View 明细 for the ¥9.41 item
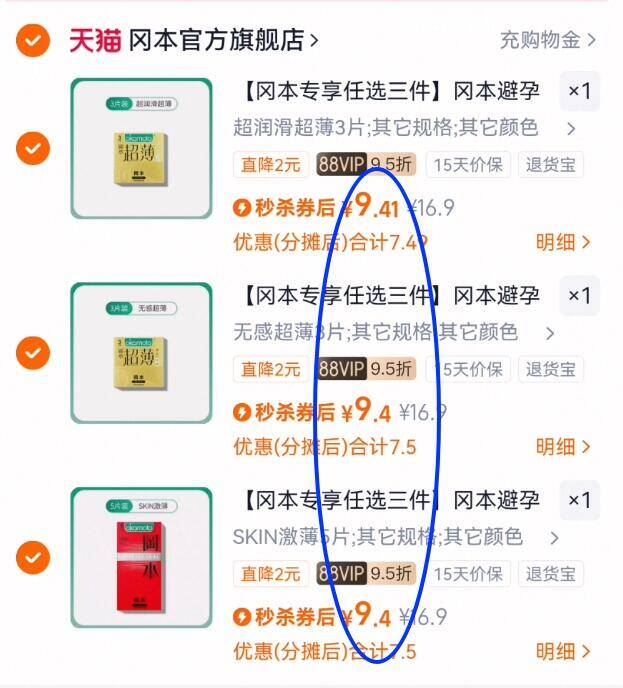623x688 pixels. pos(562,242)
